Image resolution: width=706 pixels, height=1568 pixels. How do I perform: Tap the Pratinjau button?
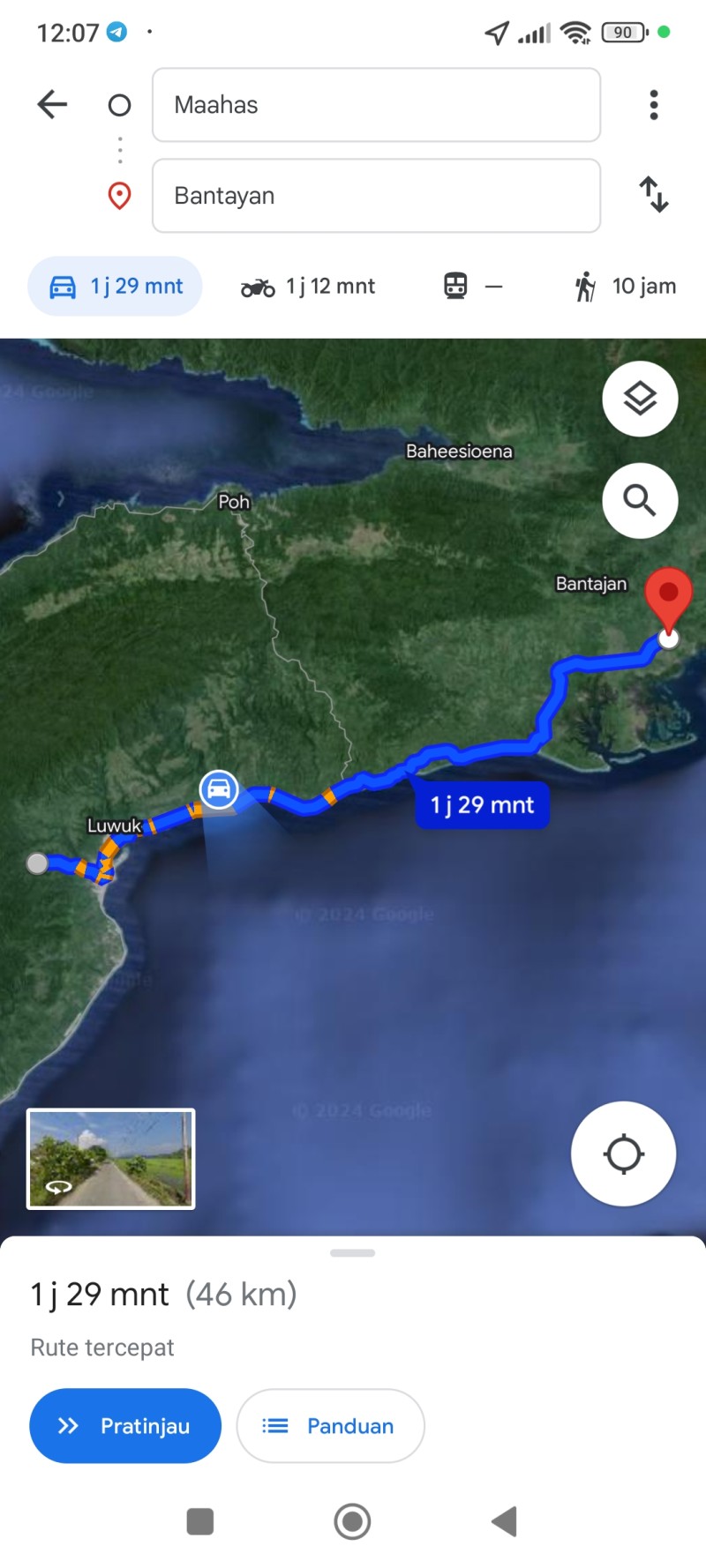(x=125, y=1426)
